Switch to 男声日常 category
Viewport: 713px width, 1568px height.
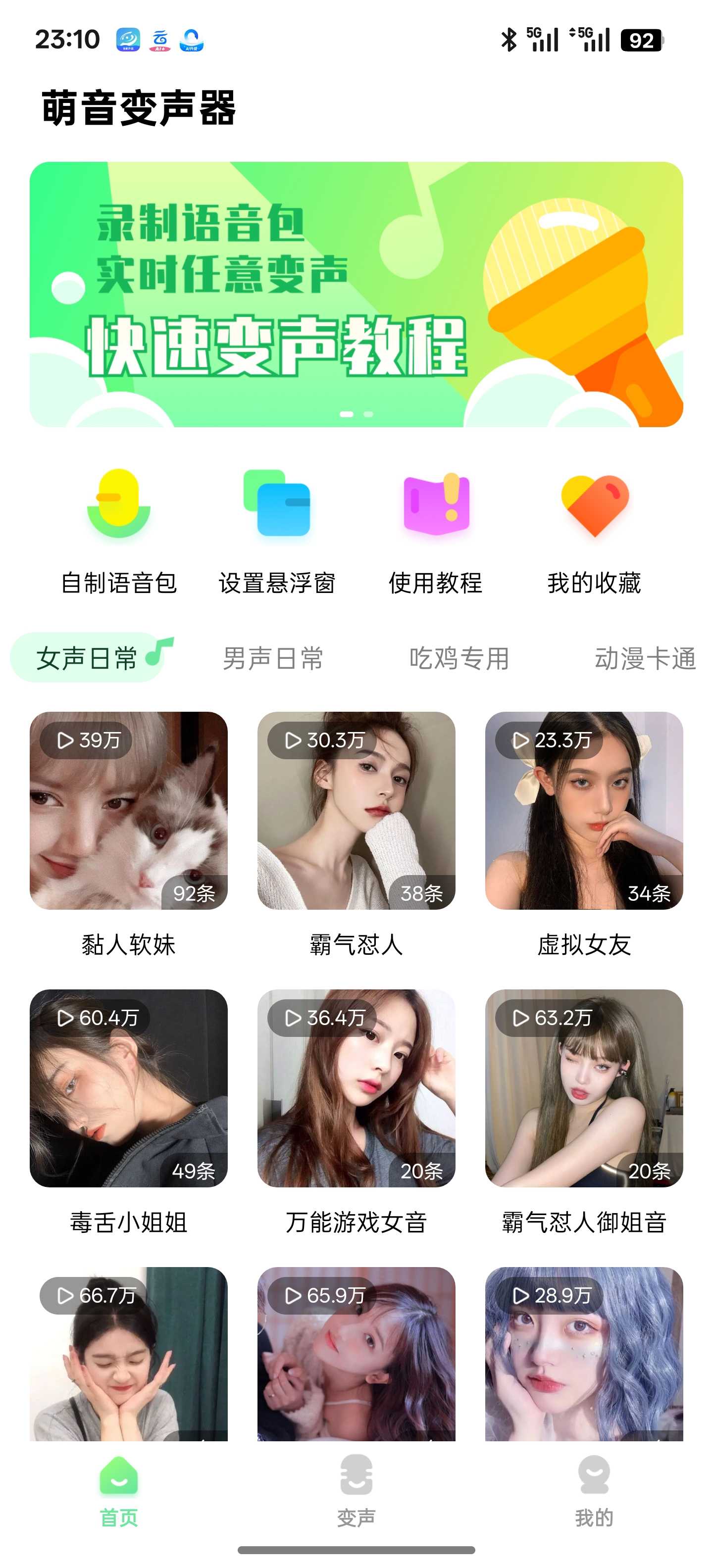[273, 658]
